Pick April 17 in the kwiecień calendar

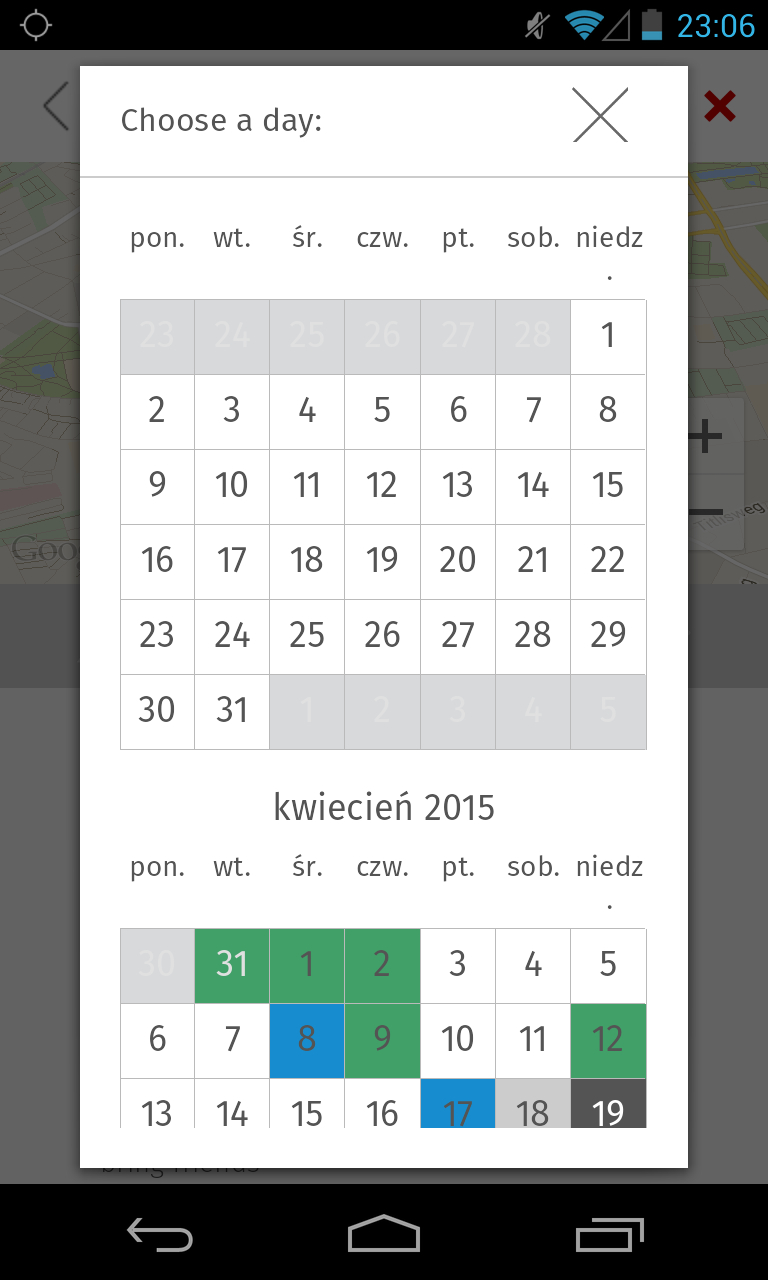pyautogui.click(x=457, y=1103)
